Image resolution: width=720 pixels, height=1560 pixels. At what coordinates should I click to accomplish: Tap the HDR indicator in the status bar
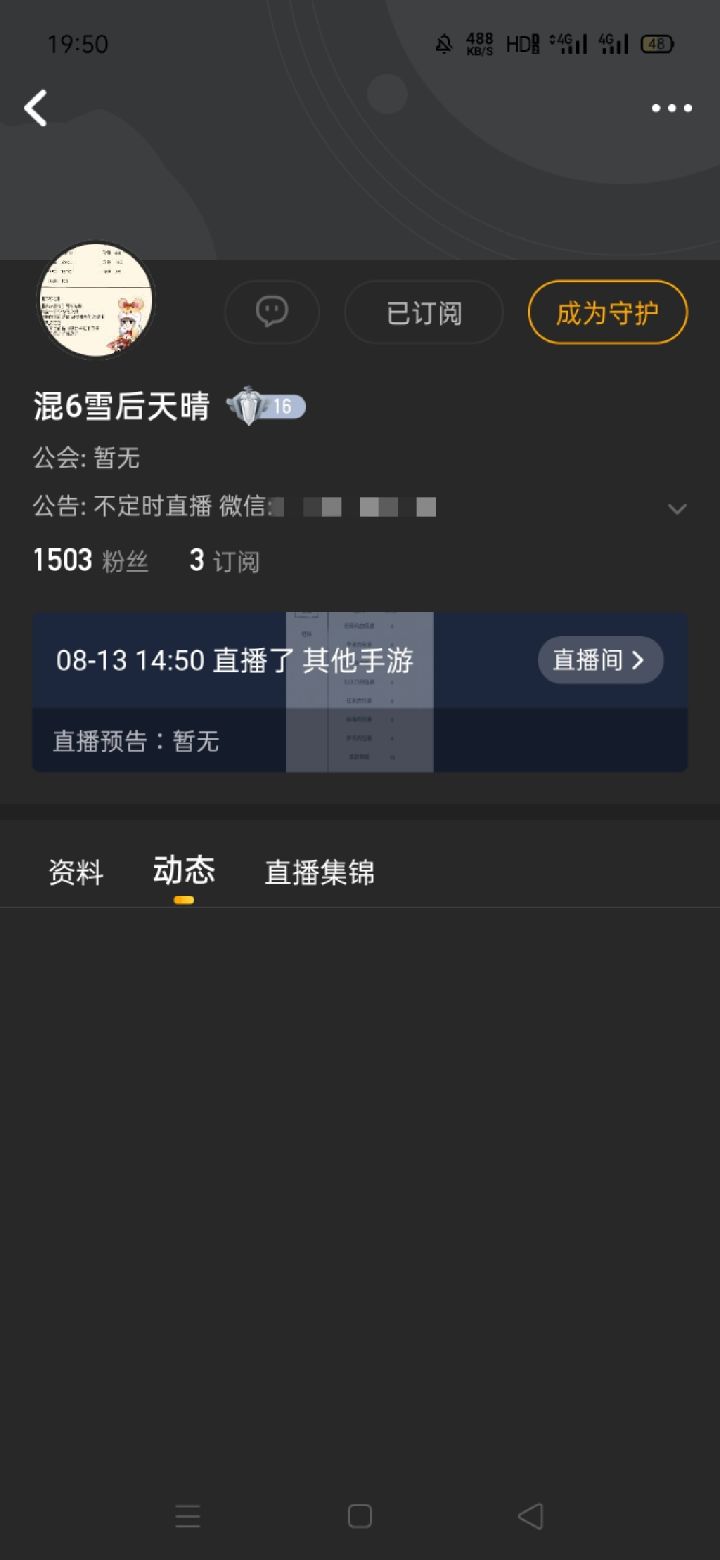[521, 43]
